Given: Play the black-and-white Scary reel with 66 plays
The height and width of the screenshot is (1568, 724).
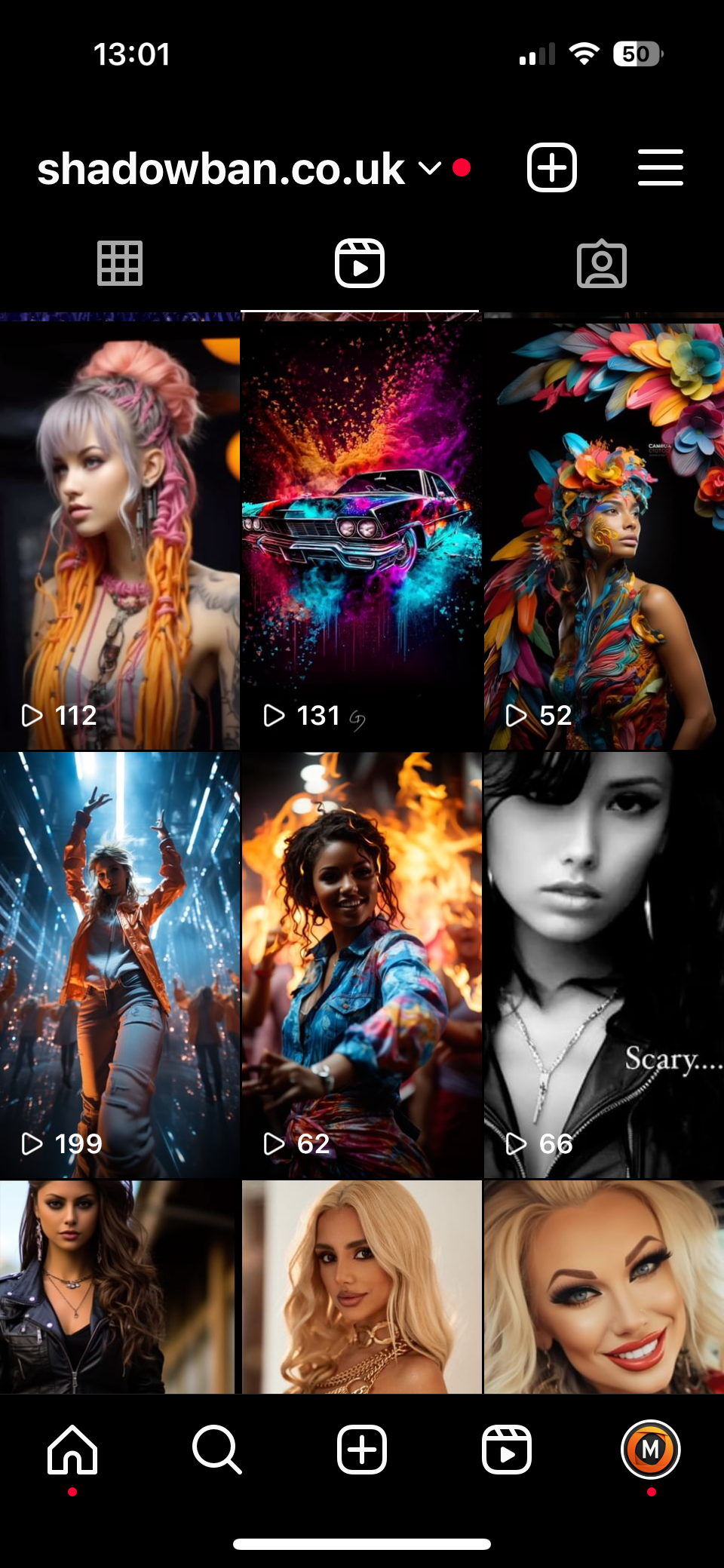Looking at the screenshot, I should 603,964.
